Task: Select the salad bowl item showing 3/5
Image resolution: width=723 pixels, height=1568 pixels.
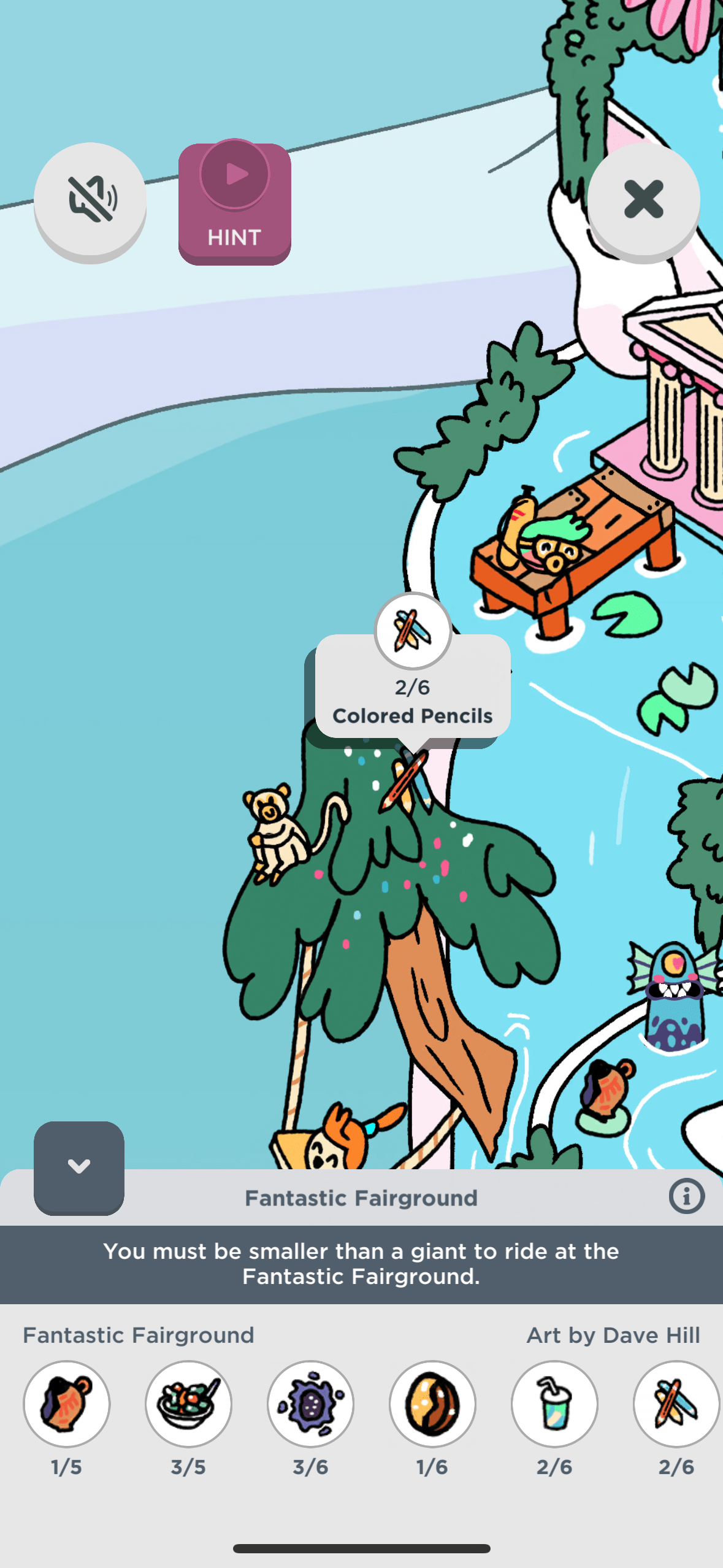Action: pos(188,1404)
